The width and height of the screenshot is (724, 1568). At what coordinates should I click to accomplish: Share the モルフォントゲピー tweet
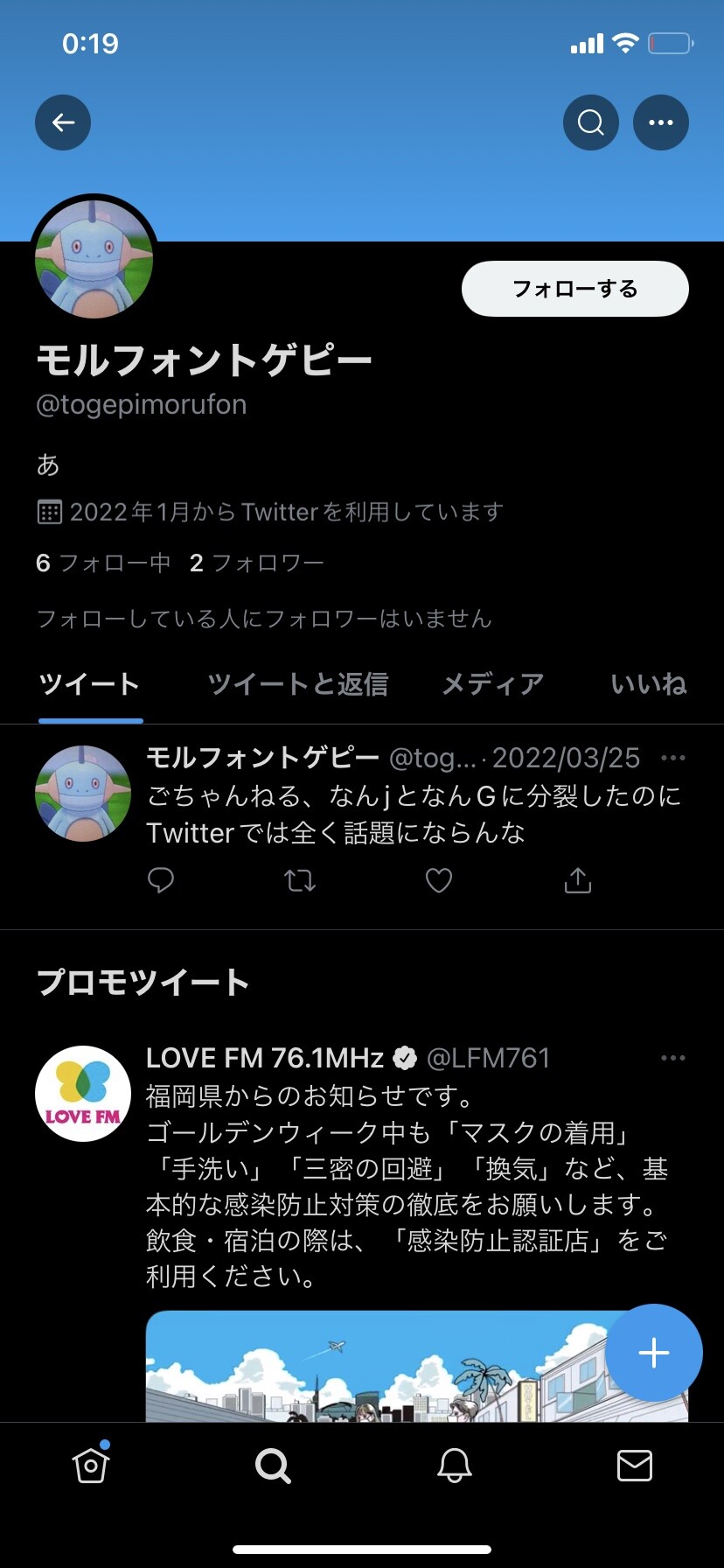click(x=577, y=880)
